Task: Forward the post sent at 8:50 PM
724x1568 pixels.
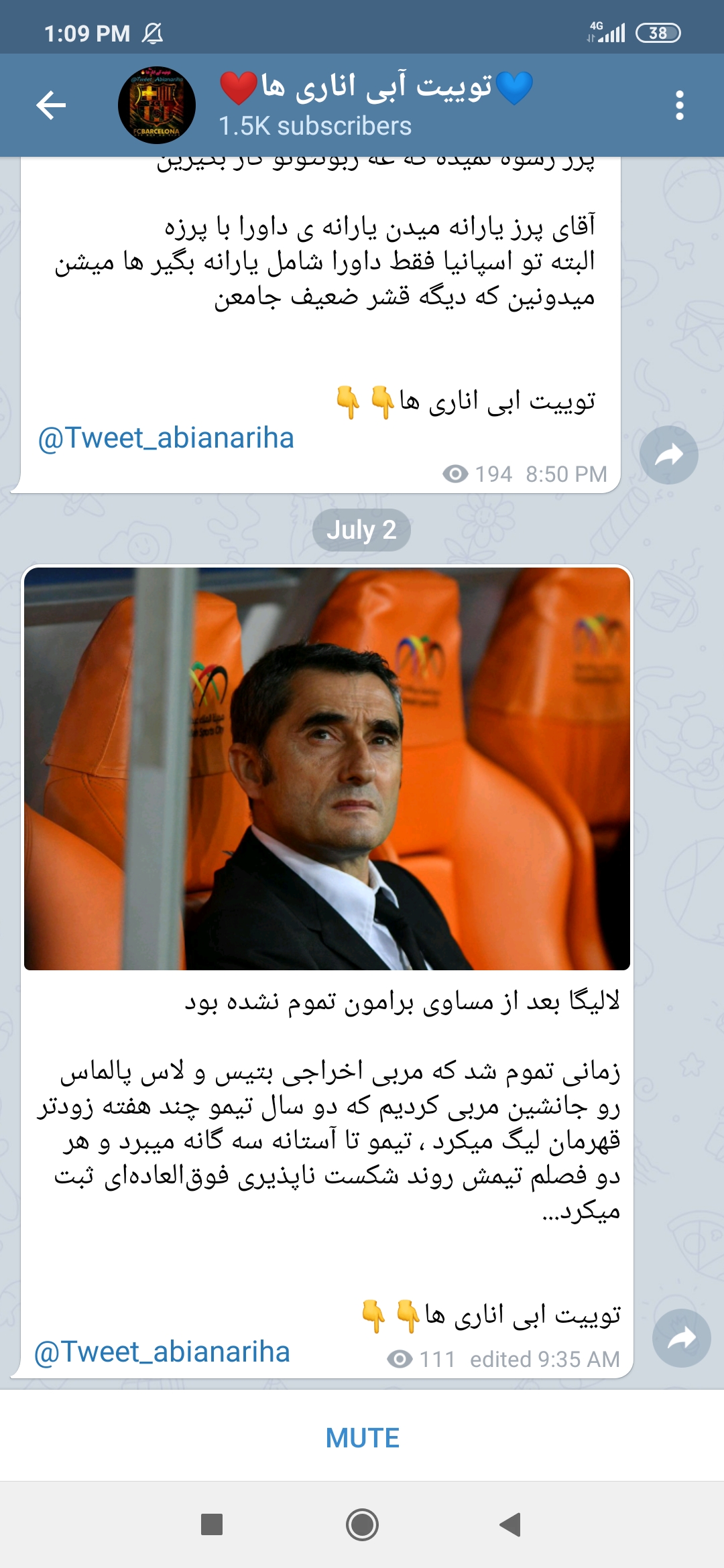Action: (x=668, y=455)
